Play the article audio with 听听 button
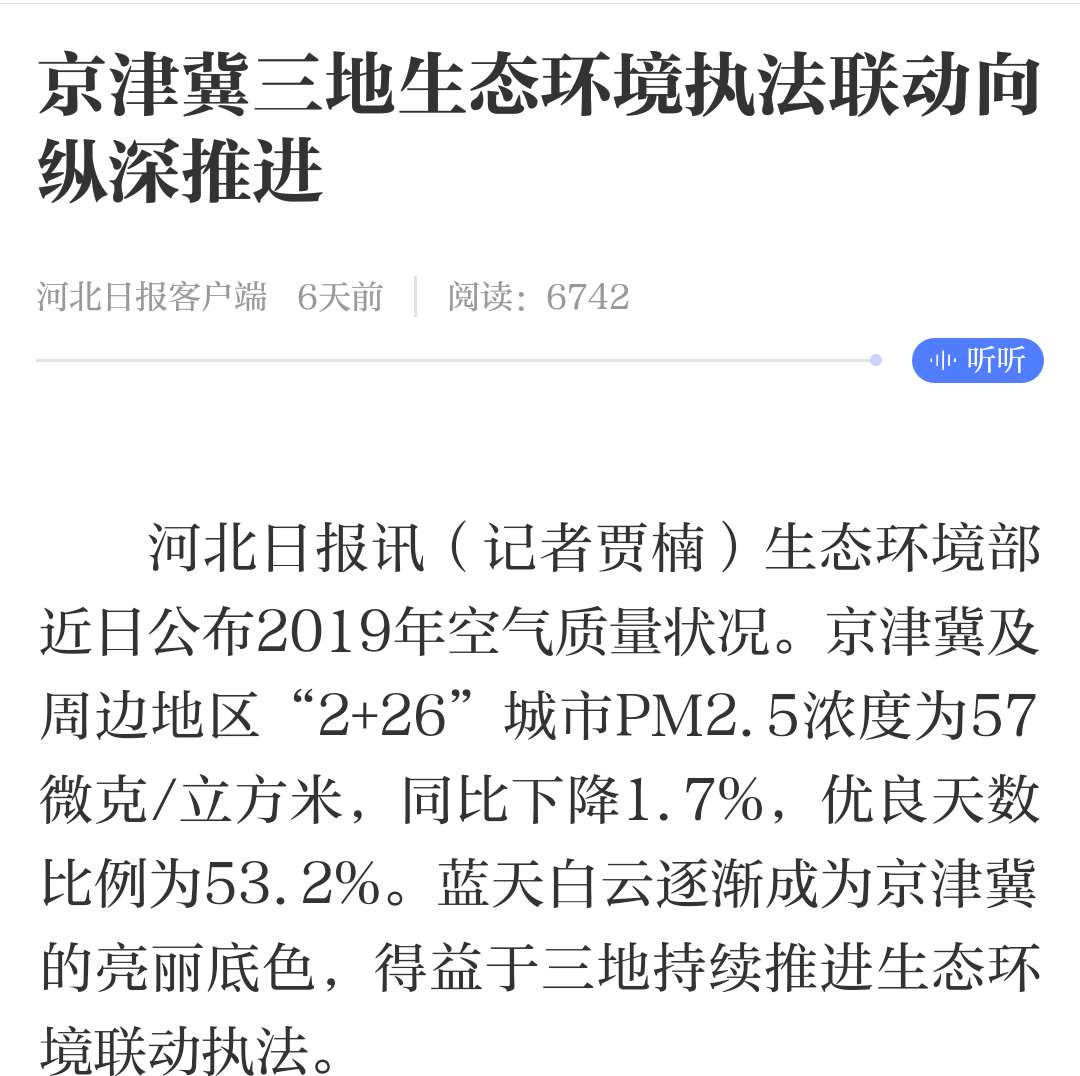The height and width of the screenshot is (1076, 1080). point(977,361)
